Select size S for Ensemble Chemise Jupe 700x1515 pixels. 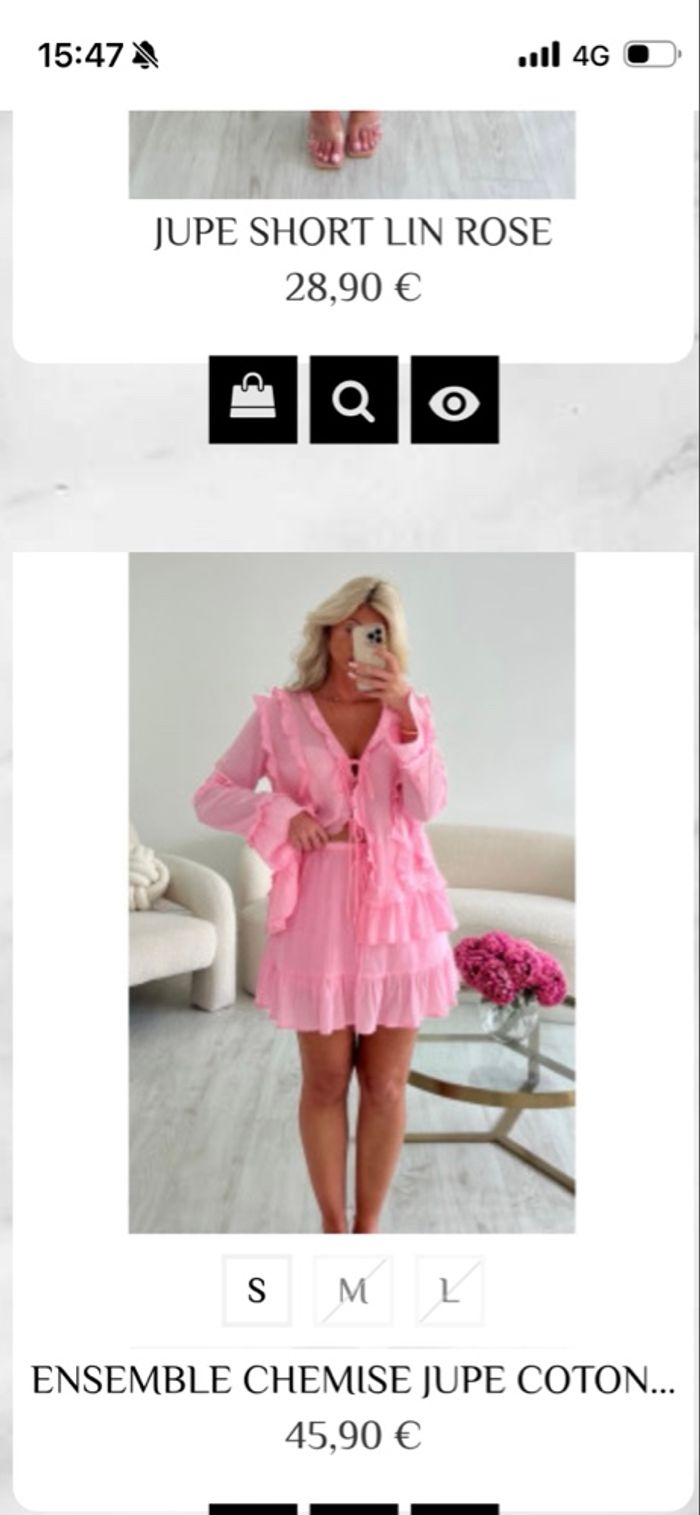coord(257,1291)
